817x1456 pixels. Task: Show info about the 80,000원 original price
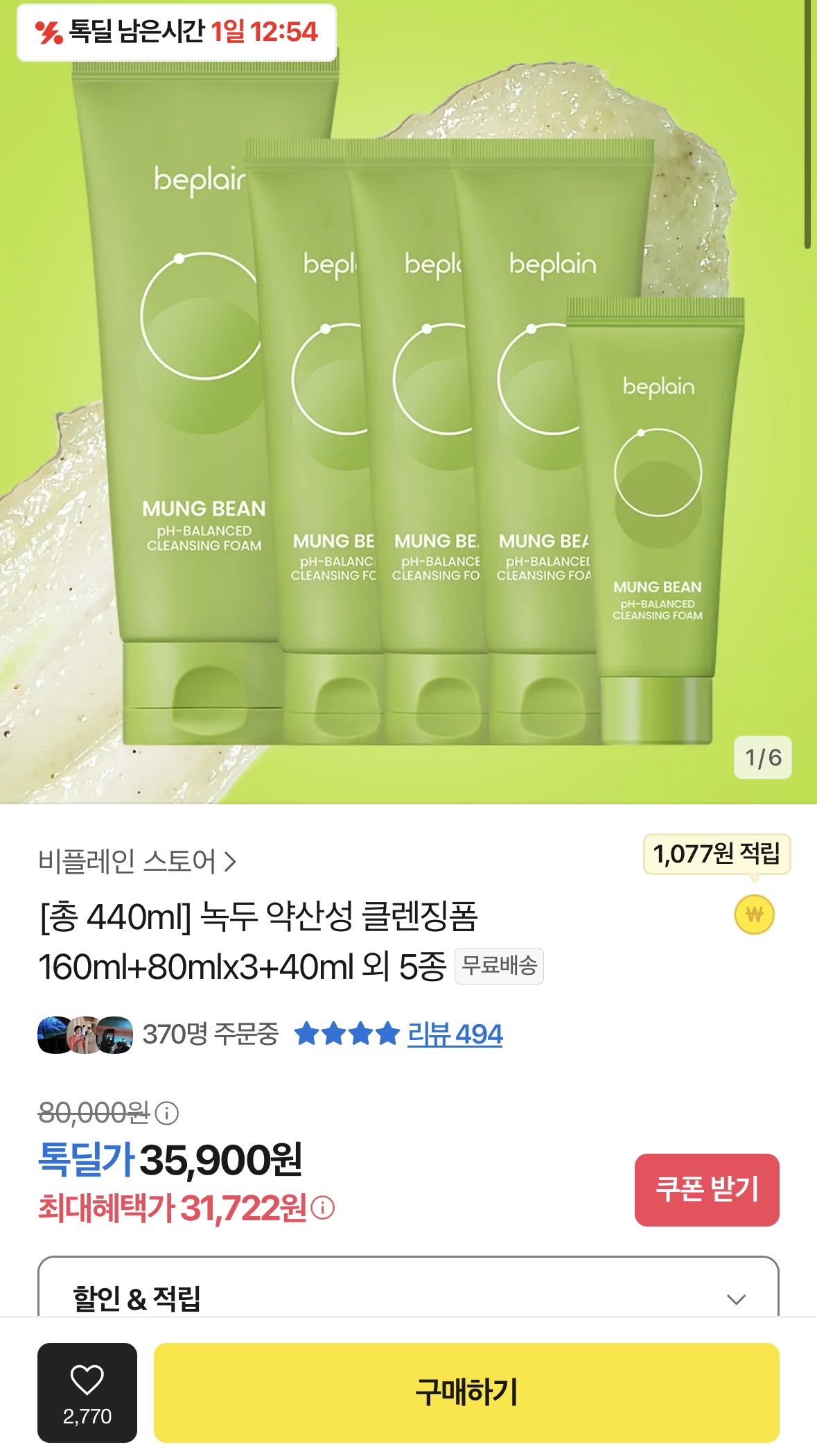[166, 1113]
